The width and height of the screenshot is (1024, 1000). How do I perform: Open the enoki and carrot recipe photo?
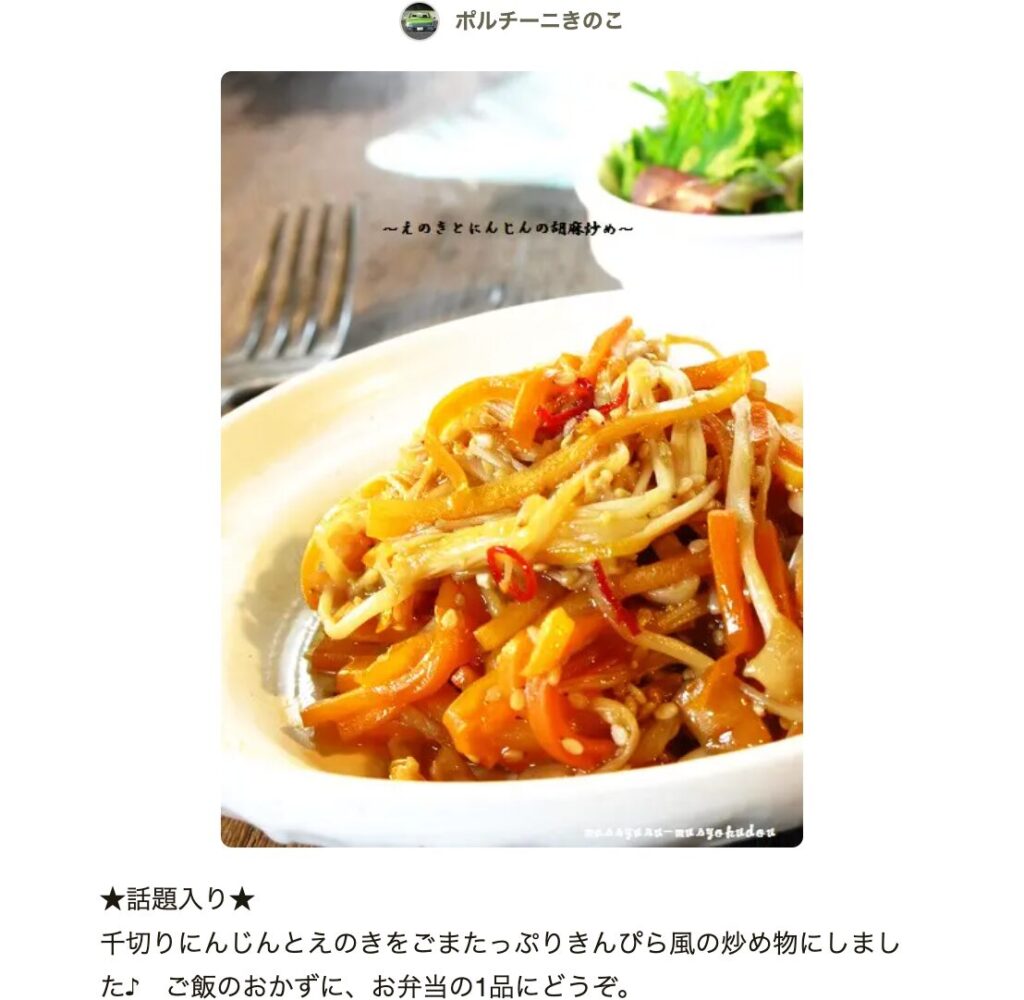coord(511,459)
